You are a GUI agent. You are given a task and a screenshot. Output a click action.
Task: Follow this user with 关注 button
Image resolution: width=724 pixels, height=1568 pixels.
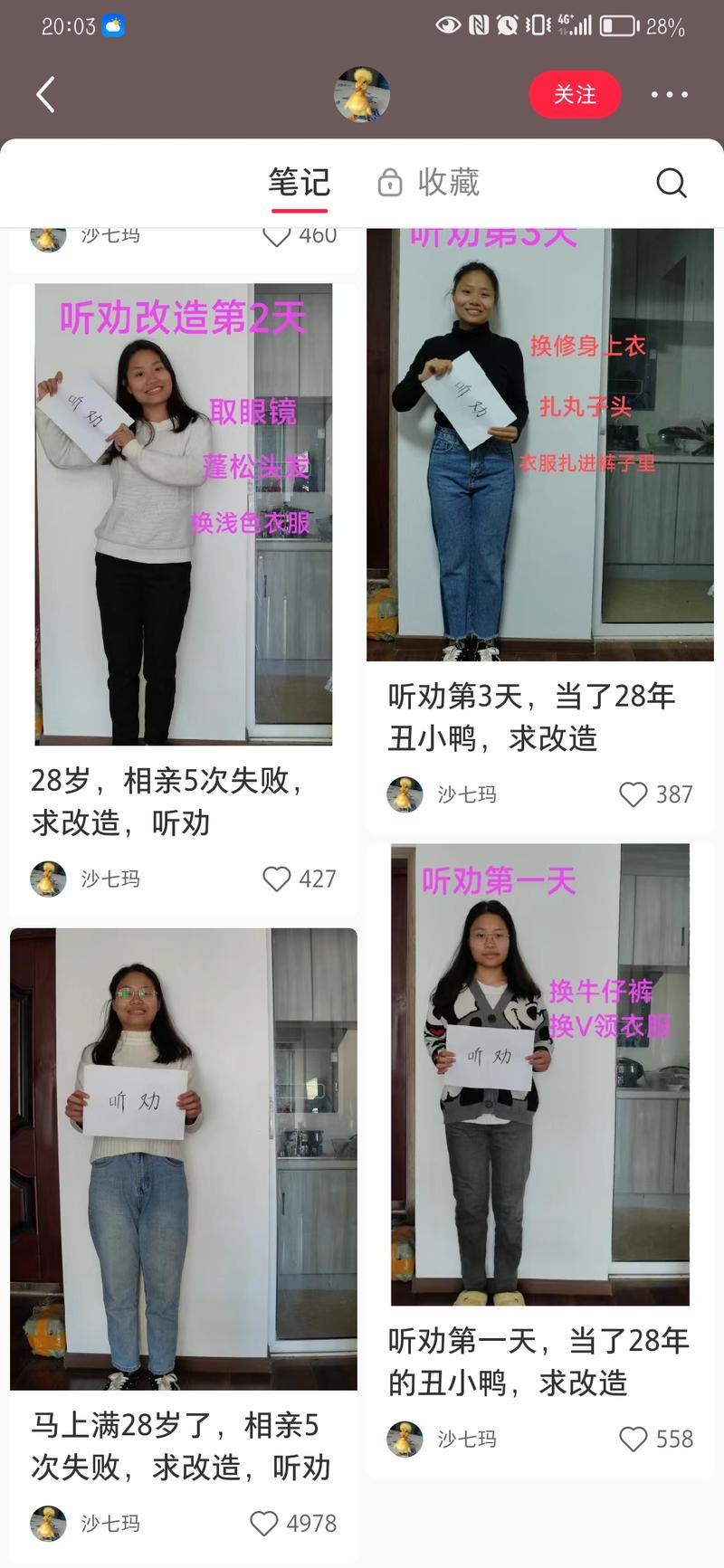pyautogui.click(x=575, y=94)
